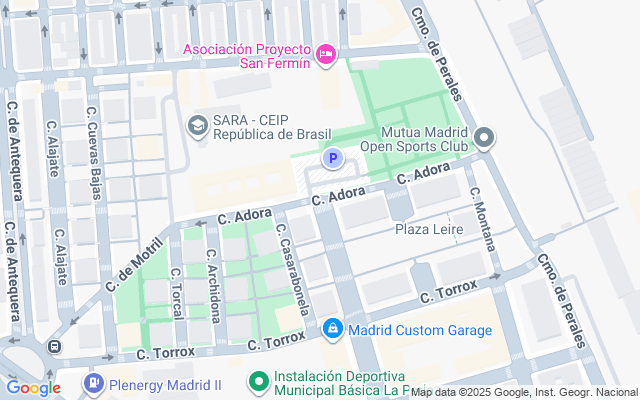
Task: Tap the bus stop icon near C. de Antequera
Action: click(53, 347)
